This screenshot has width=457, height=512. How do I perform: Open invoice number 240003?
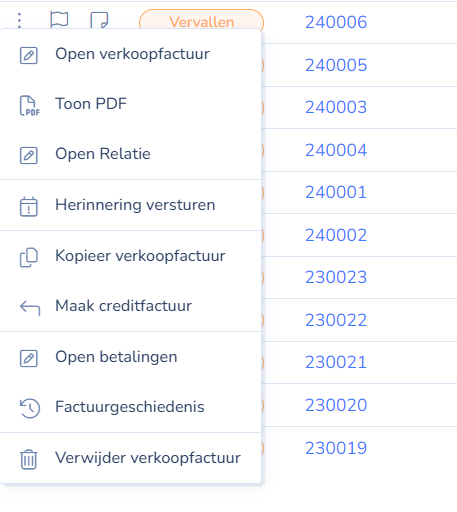pyautogui.click(x=336, y=107)
